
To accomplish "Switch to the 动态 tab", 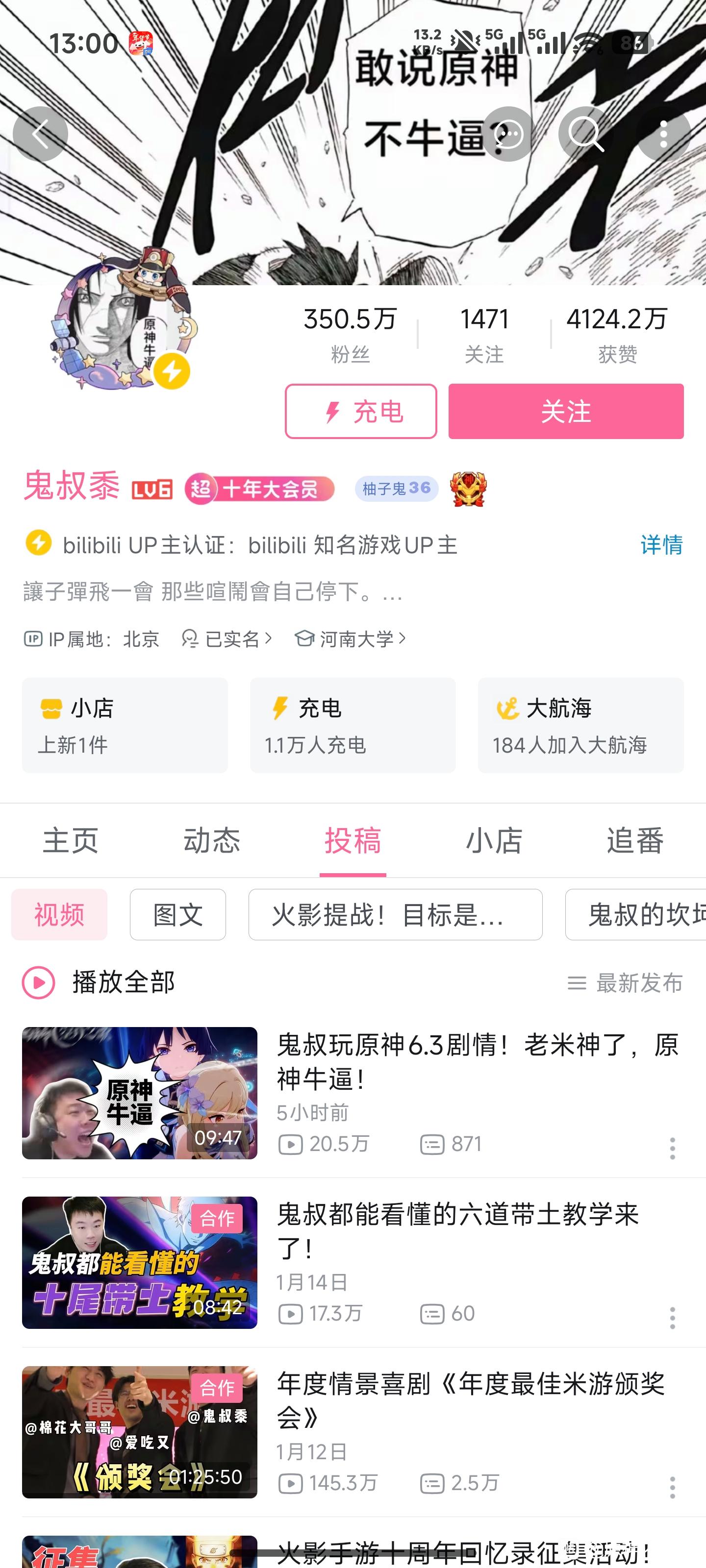I will (211, 841).
